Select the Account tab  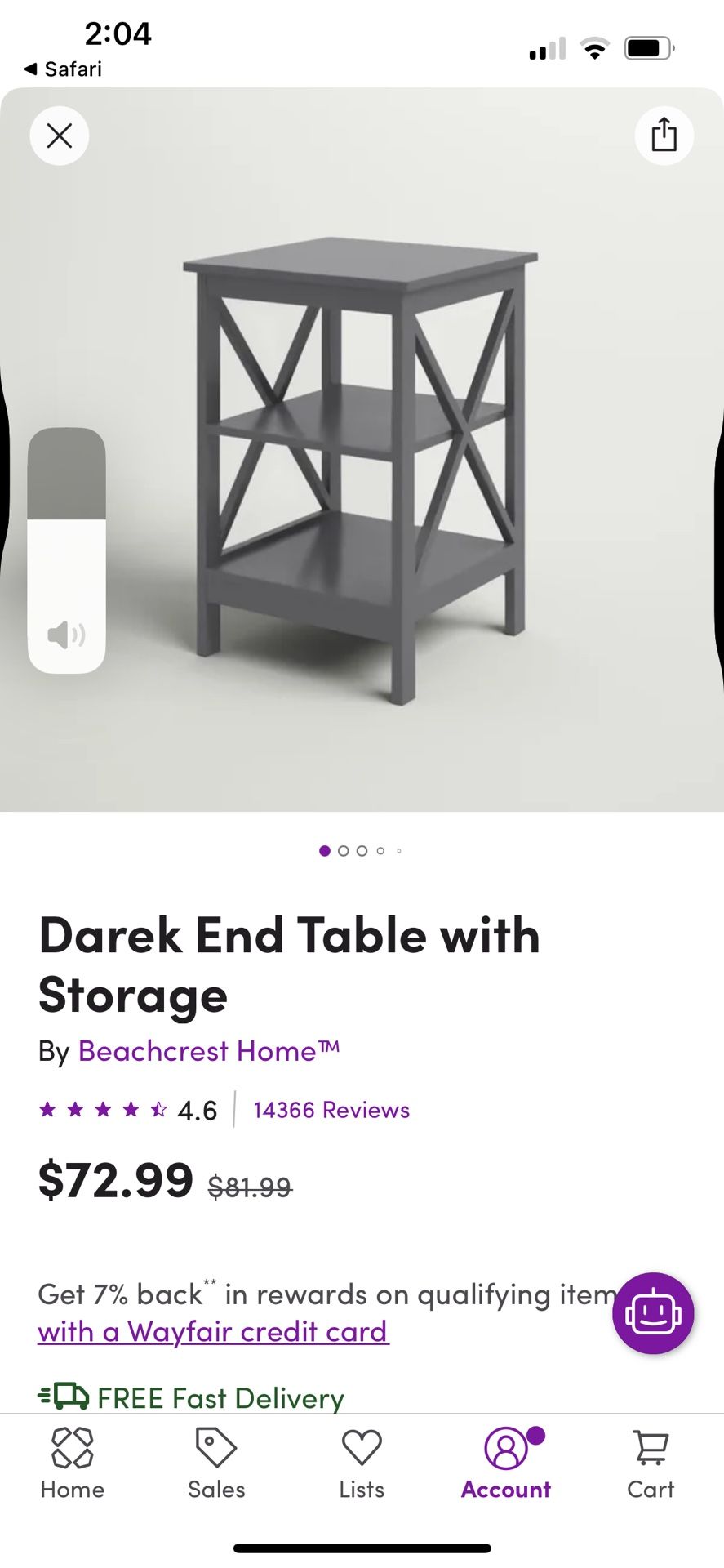pos(506,1463)
